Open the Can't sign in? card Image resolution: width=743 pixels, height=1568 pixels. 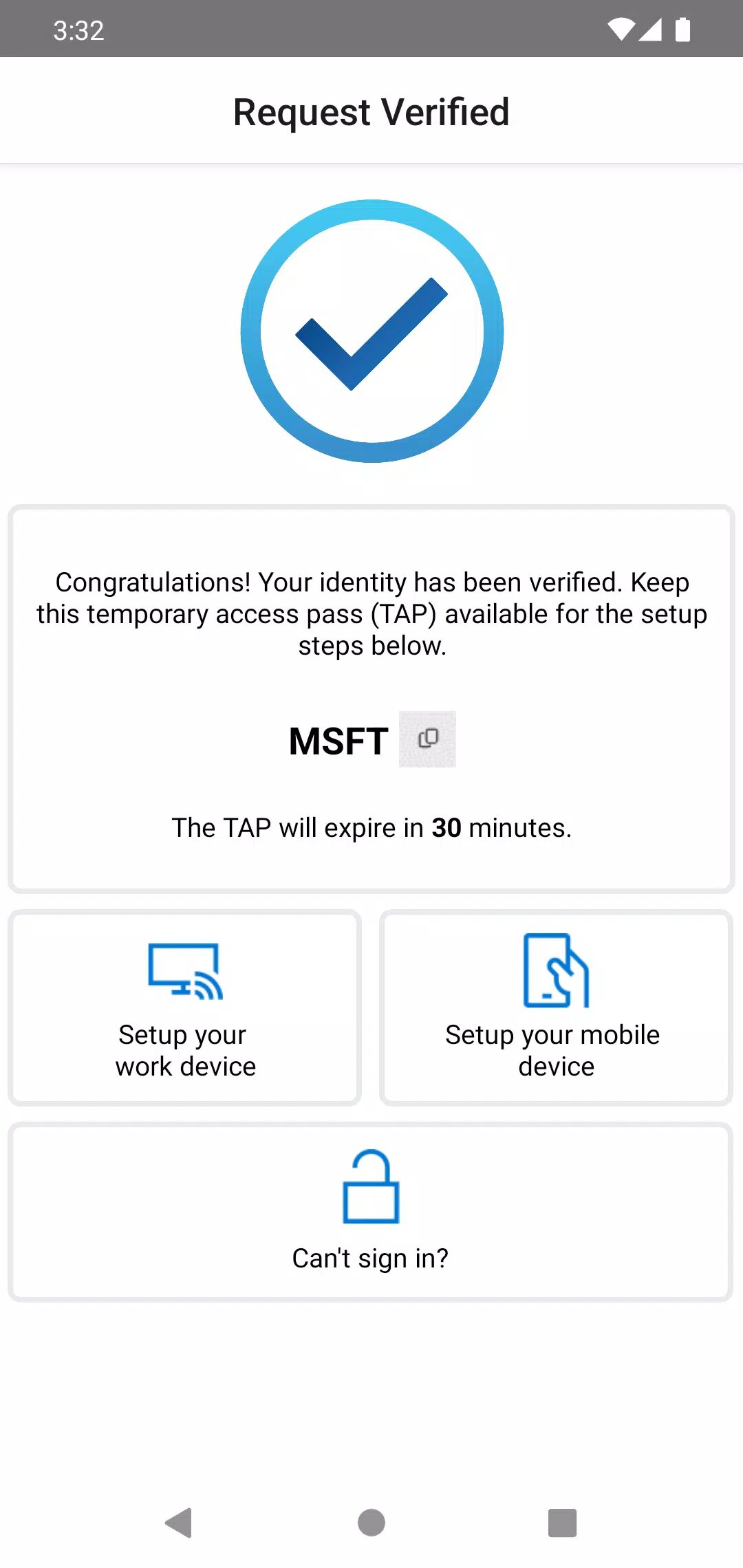[x=371, y=1212]
